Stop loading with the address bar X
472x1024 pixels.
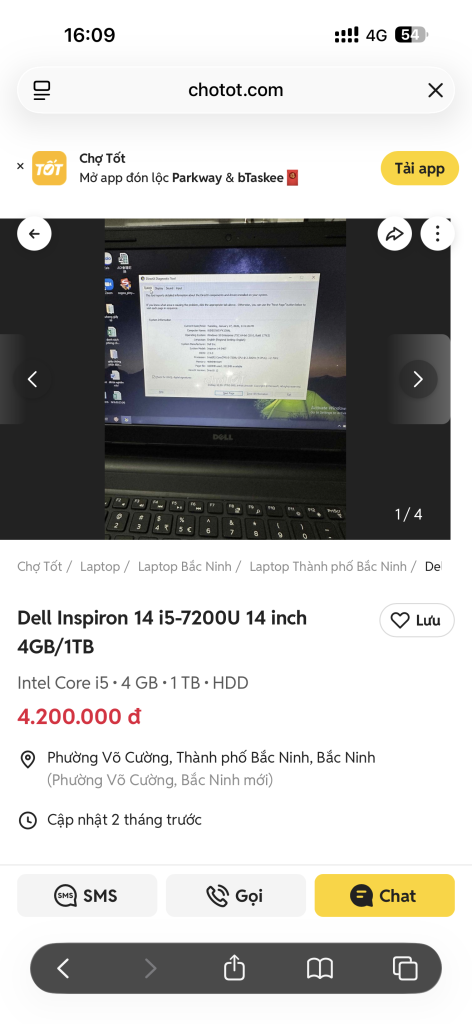[x=435, y=90]
